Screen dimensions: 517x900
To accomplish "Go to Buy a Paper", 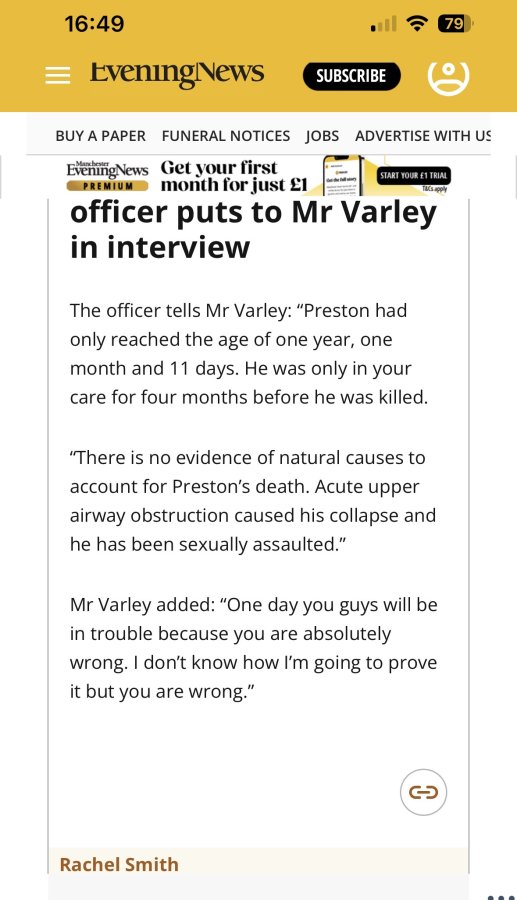I will pyautogui.click(x=100, y=136).
